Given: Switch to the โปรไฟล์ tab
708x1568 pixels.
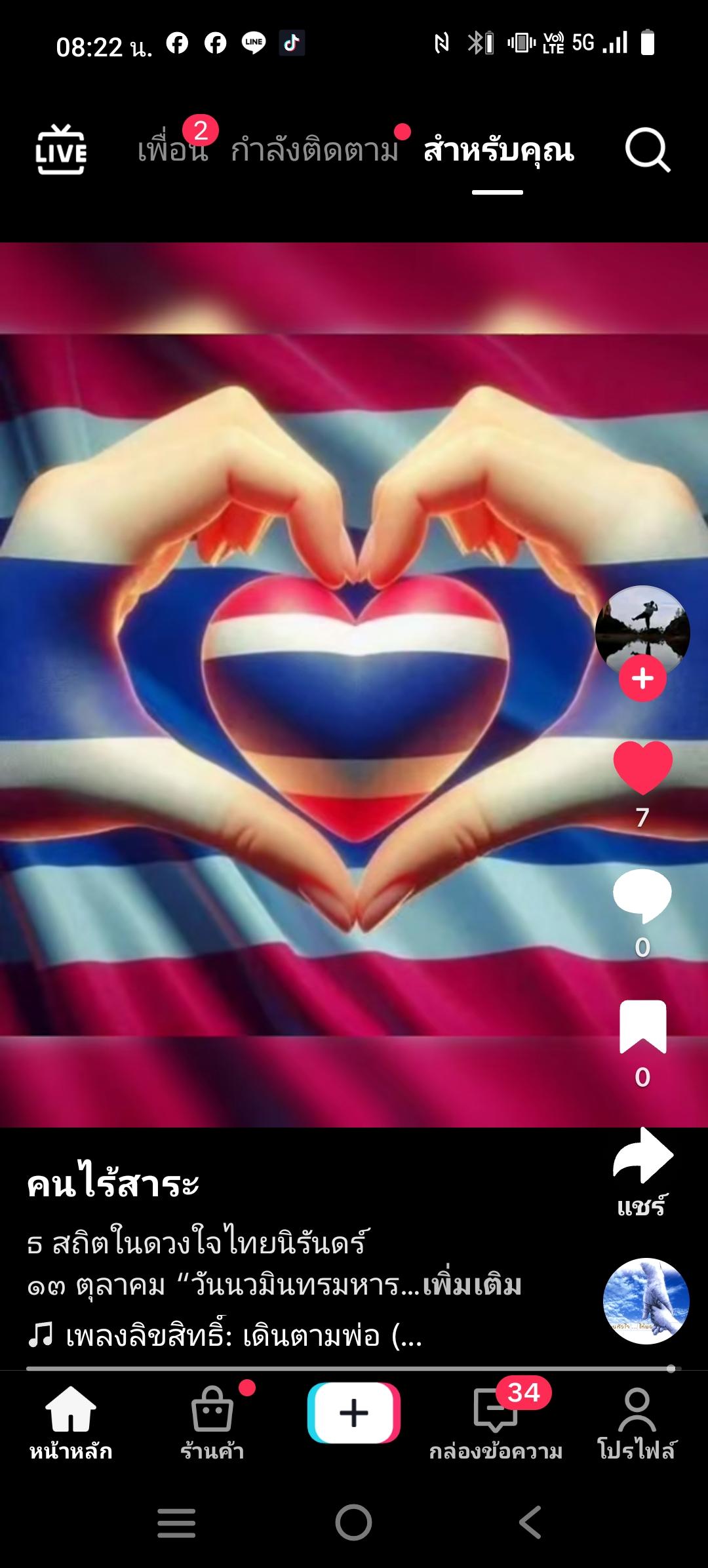Looking at the screenshot, I should coord(637,1422).
